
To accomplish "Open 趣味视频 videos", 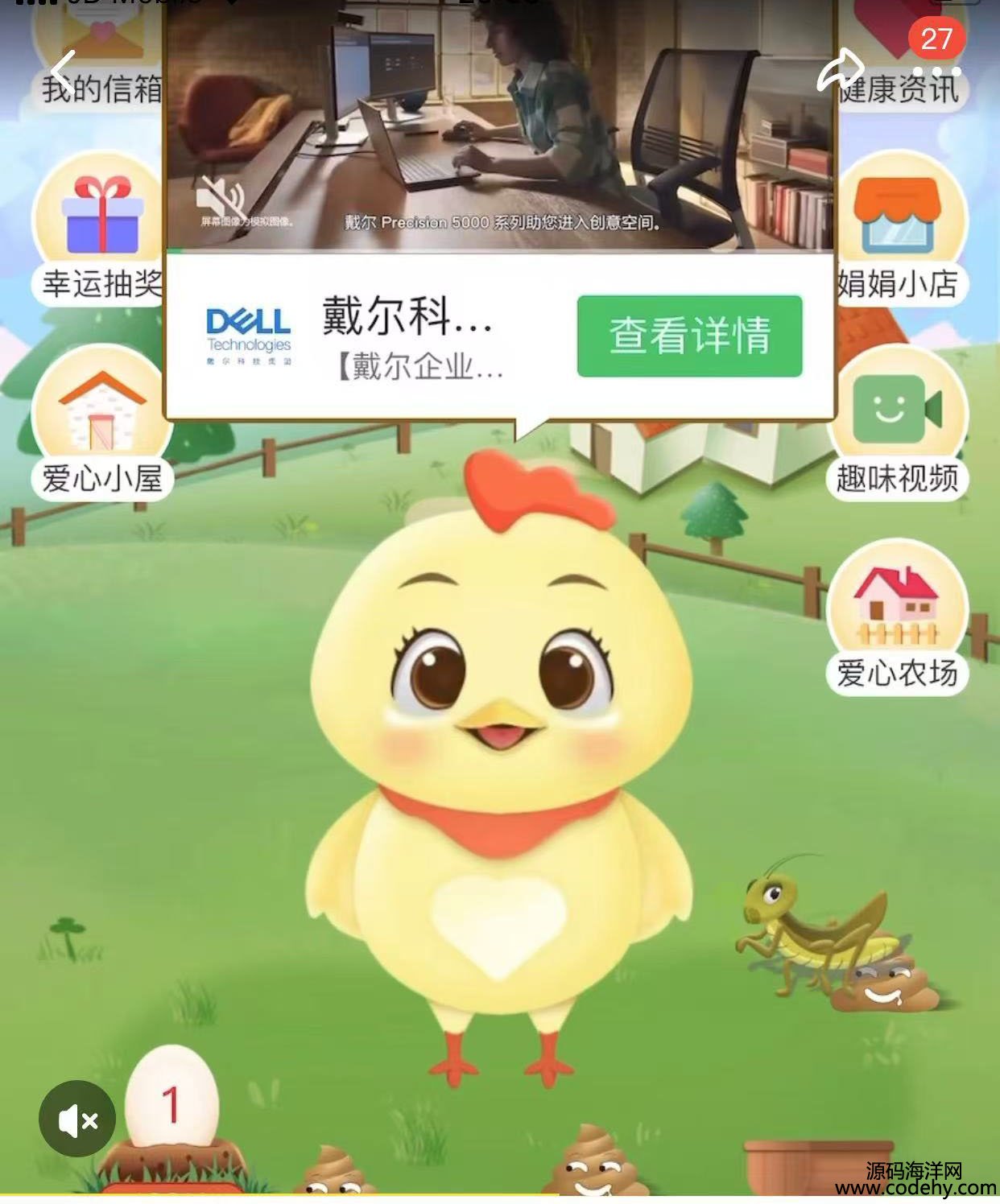I will click(x=897, y=427).
